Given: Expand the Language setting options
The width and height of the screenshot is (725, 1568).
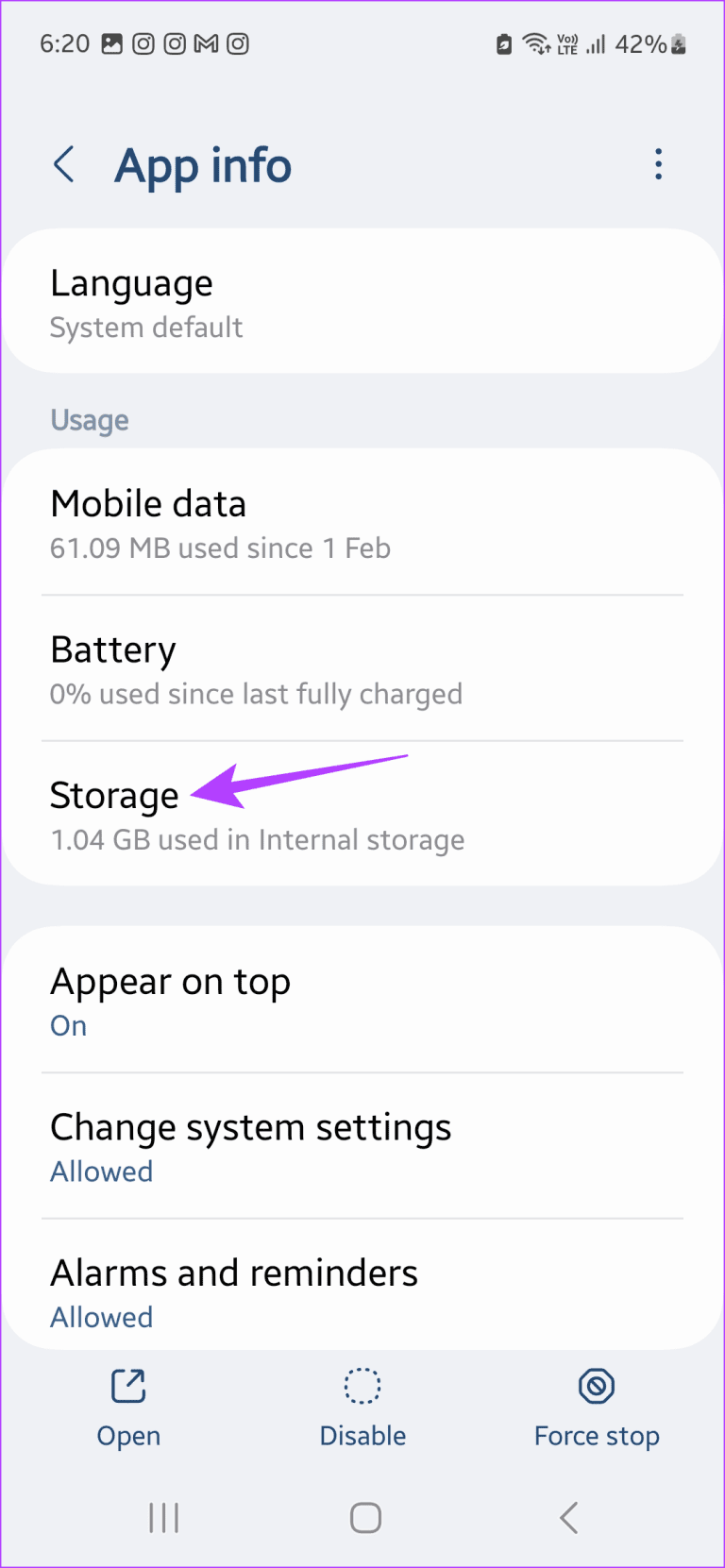Looking at the screenshot, I should tap(362, 301).
